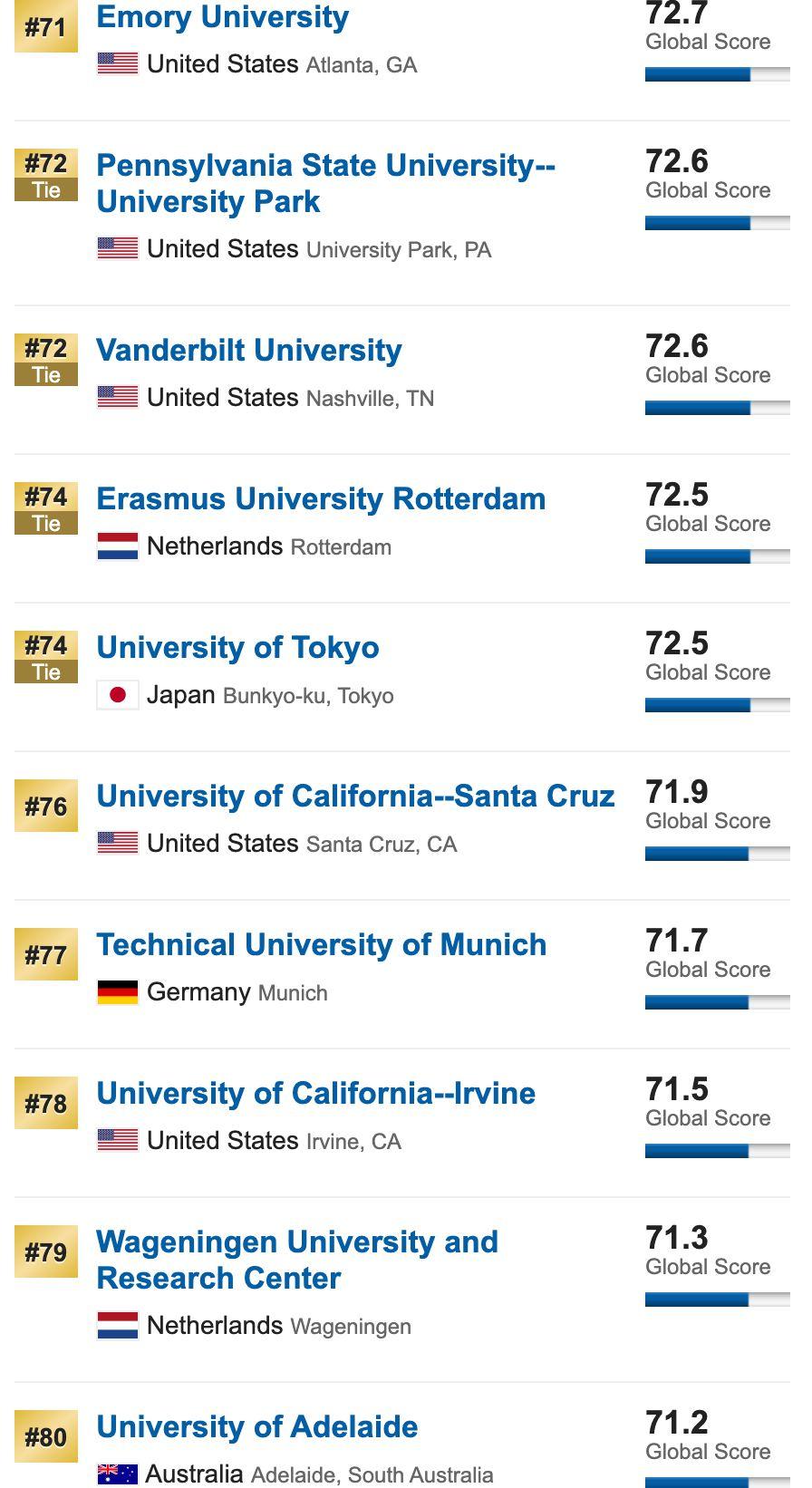
Task: Open the University of Tokyo link
Action: click(x=237, y=648)
